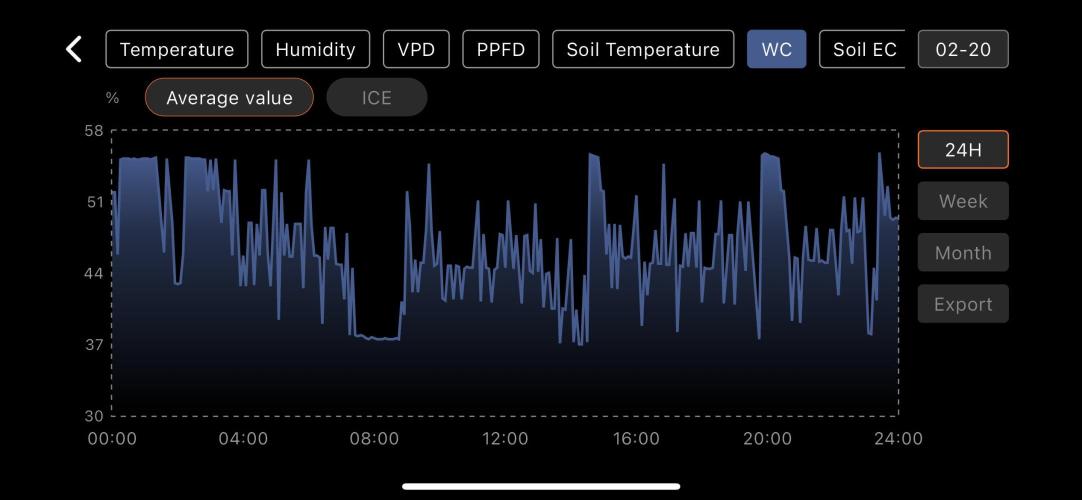Tap the ICE chip
This screenshot has width=1082, height=500.
(376, 97)
